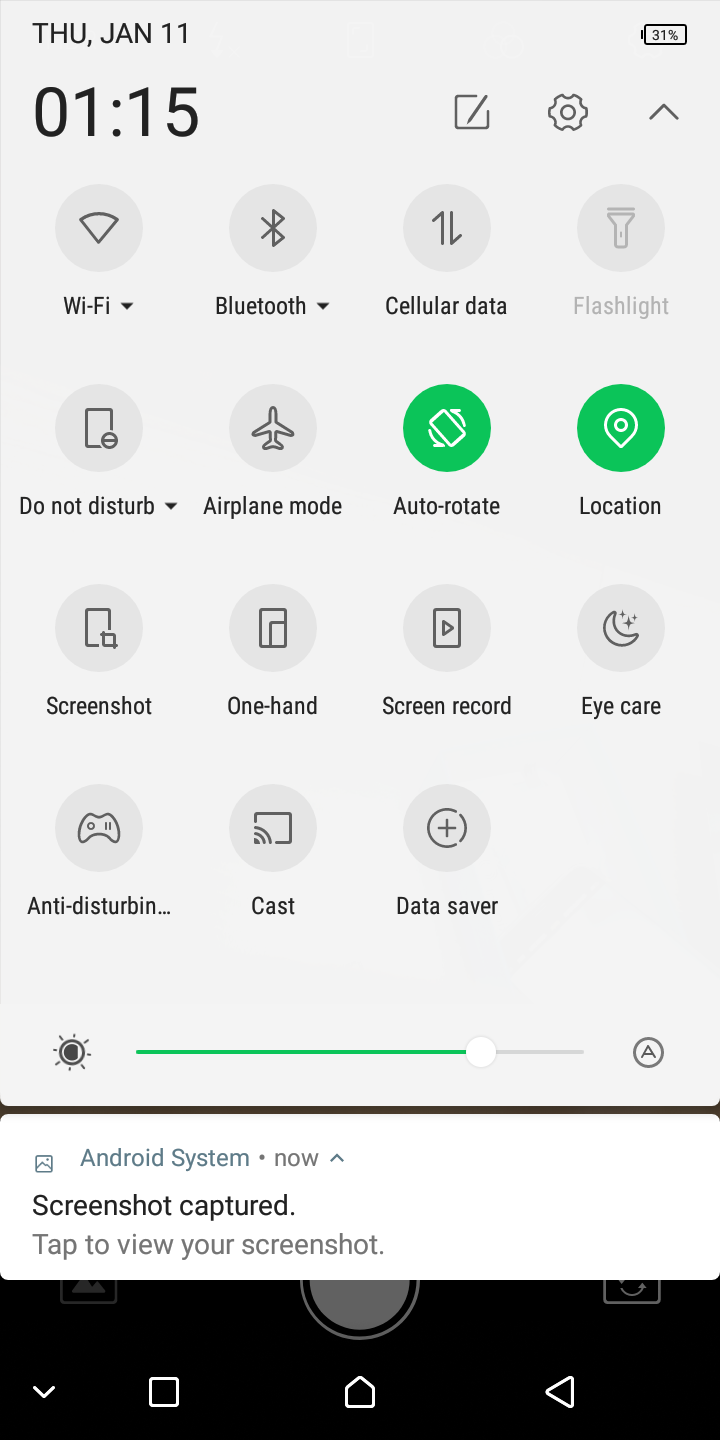Edit the quick settings tiles

point(472,112)
